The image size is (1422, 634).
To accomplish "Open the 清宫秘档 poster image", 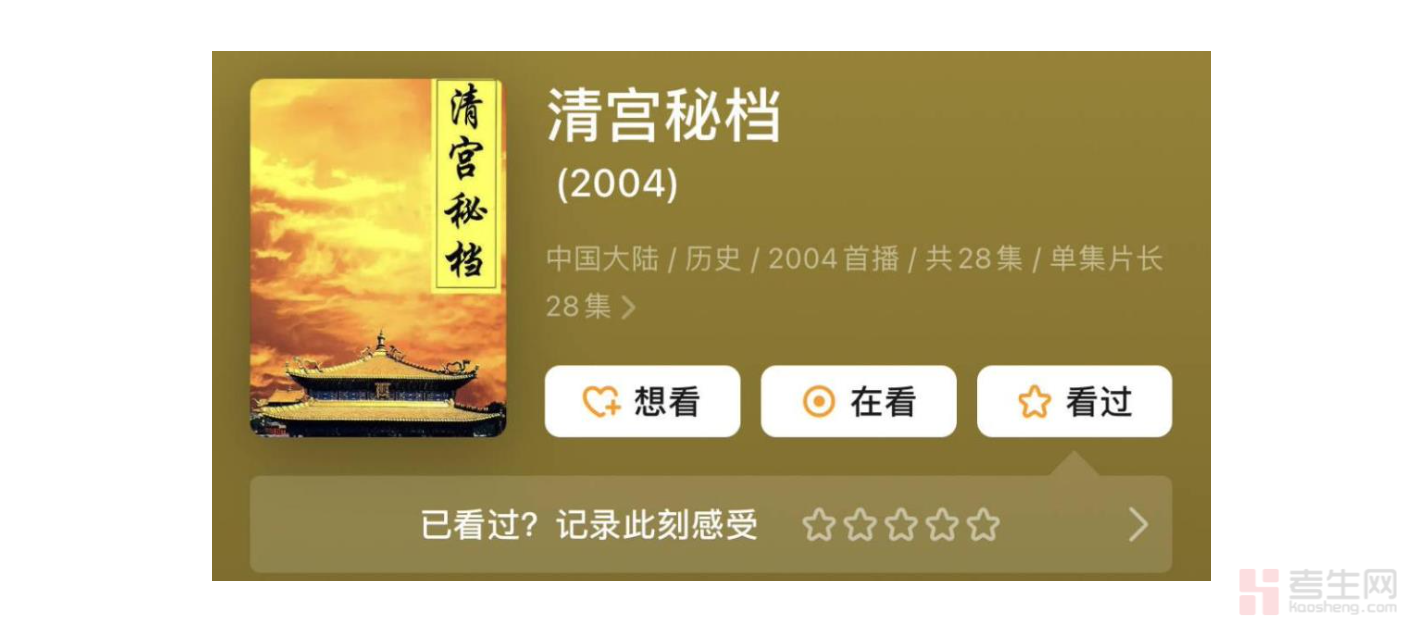I will (378, 258).
